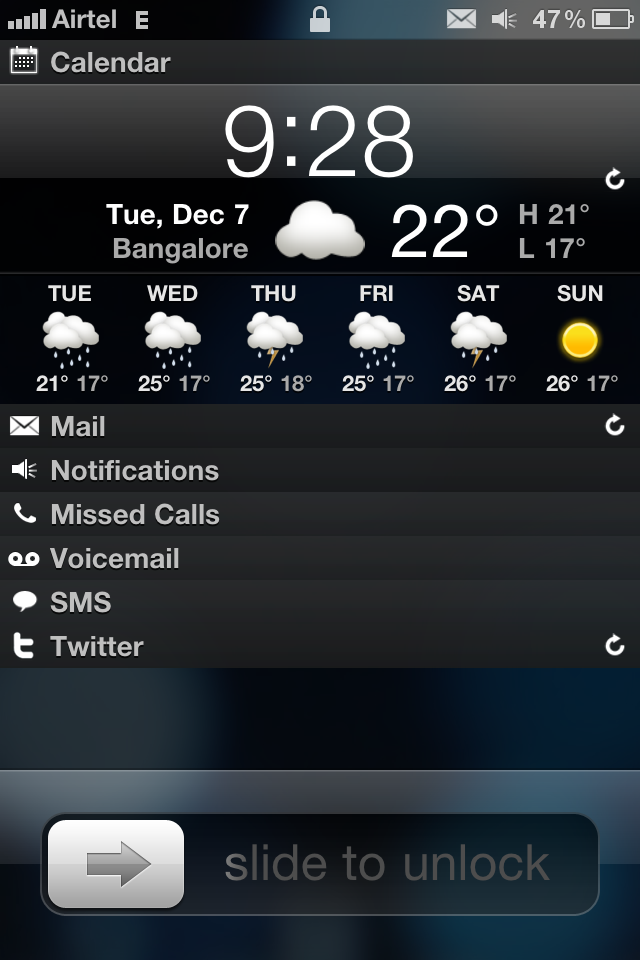Refresh the weather widget
The image size is (640, 960).
click(615, 179)
